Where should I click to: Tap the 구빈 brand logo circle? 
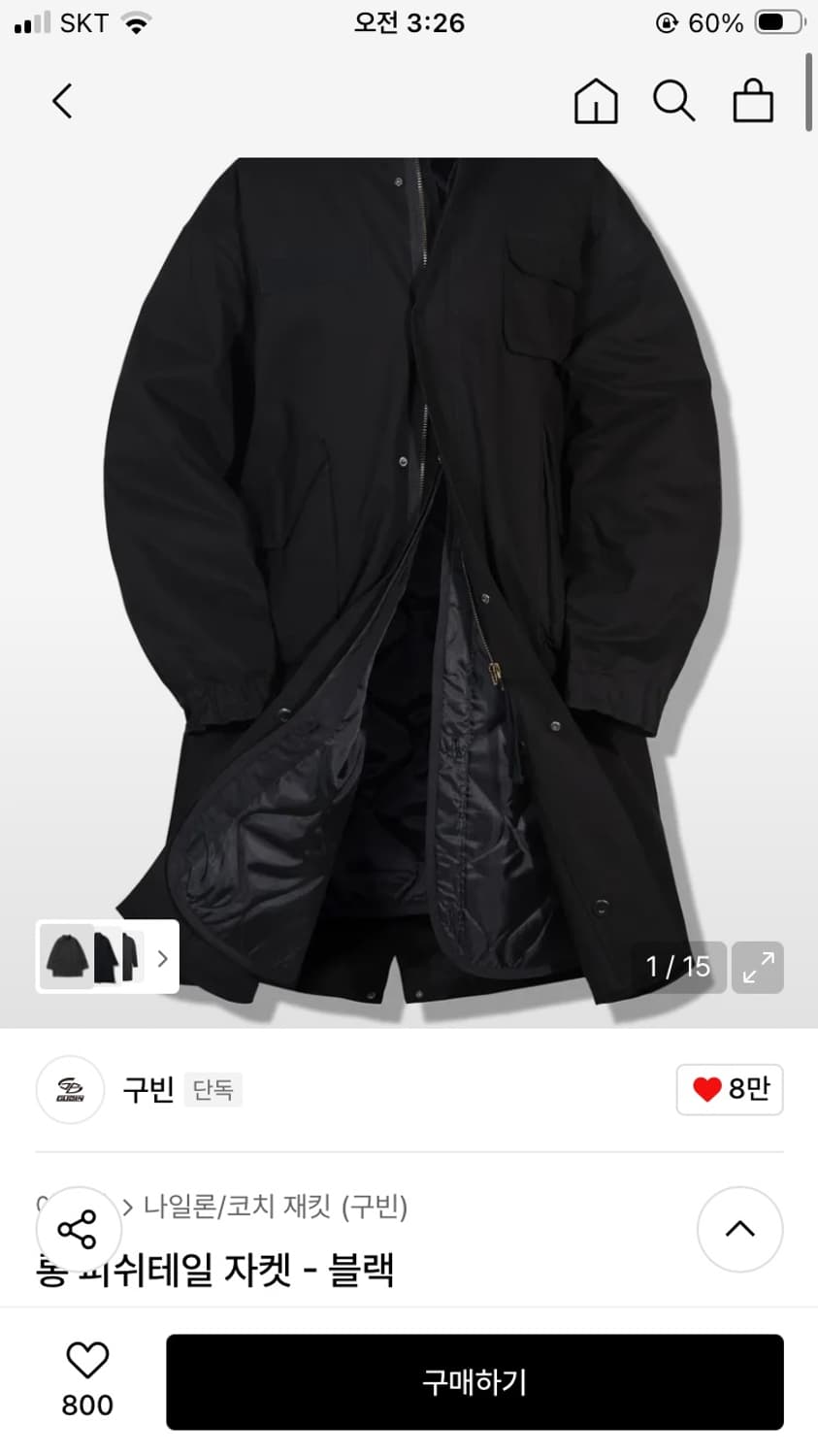coord(70,1090)
